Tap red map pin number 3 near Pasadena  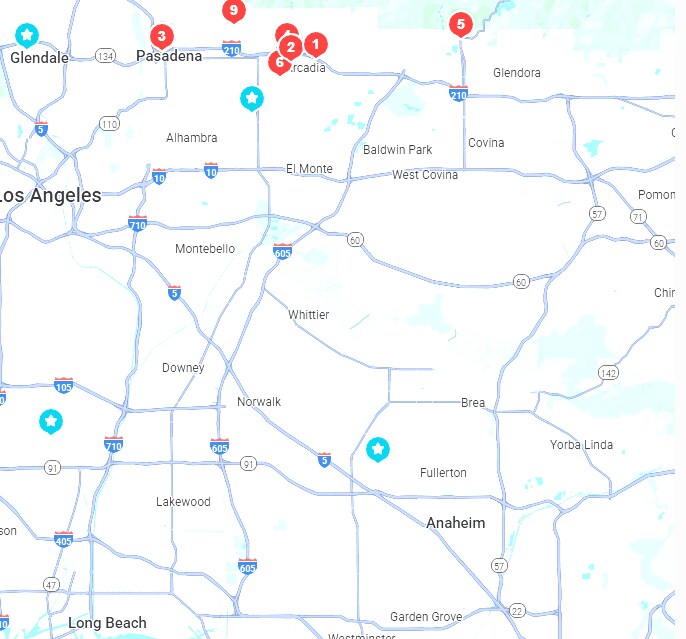point(161,36)
